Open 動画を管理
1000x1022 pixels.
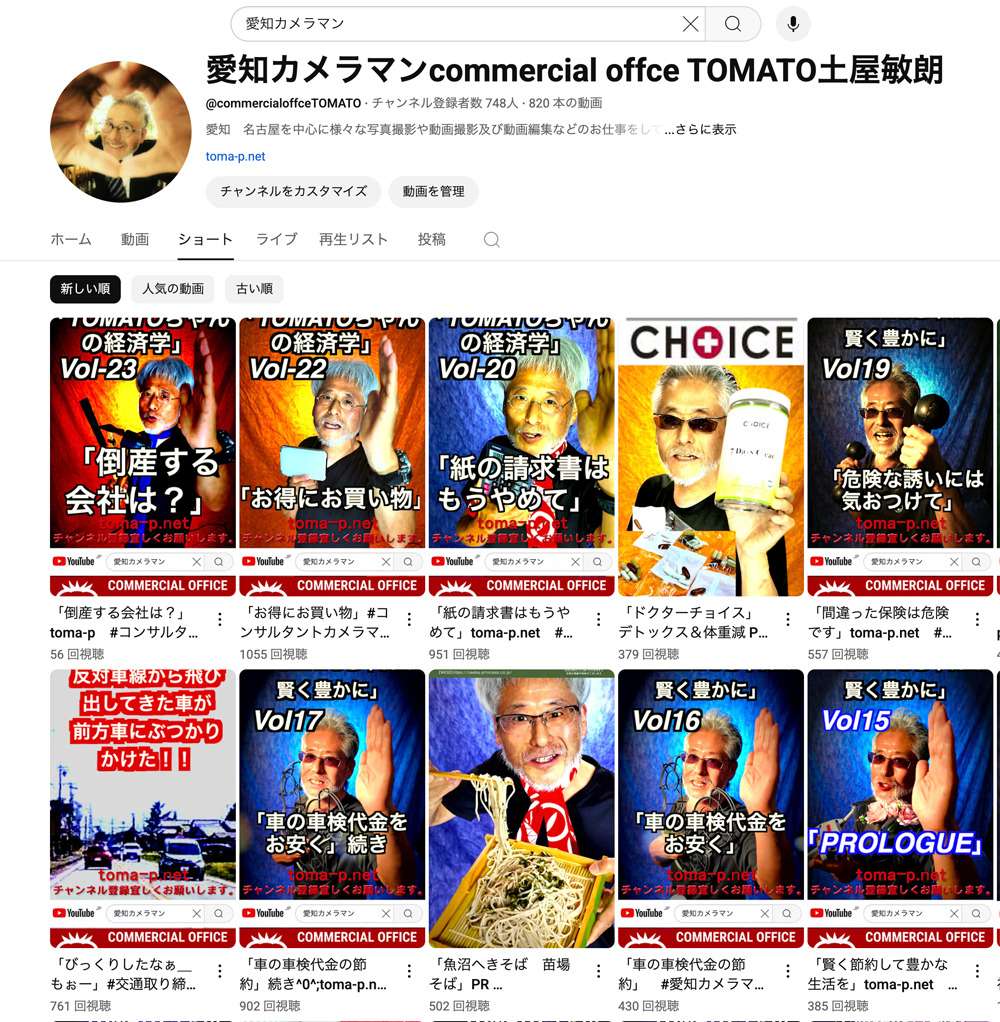coord(433,191)
